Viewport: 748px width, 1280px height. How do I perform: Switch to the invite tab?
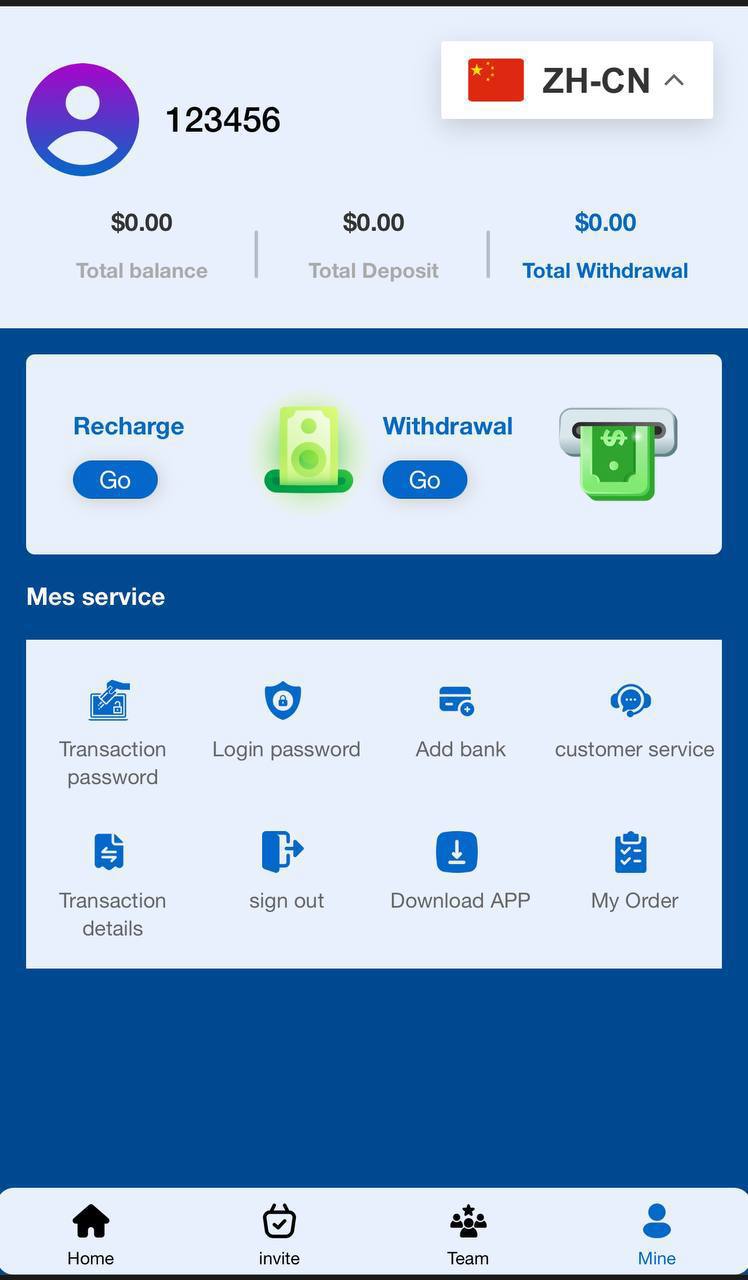click(279, 1234)
